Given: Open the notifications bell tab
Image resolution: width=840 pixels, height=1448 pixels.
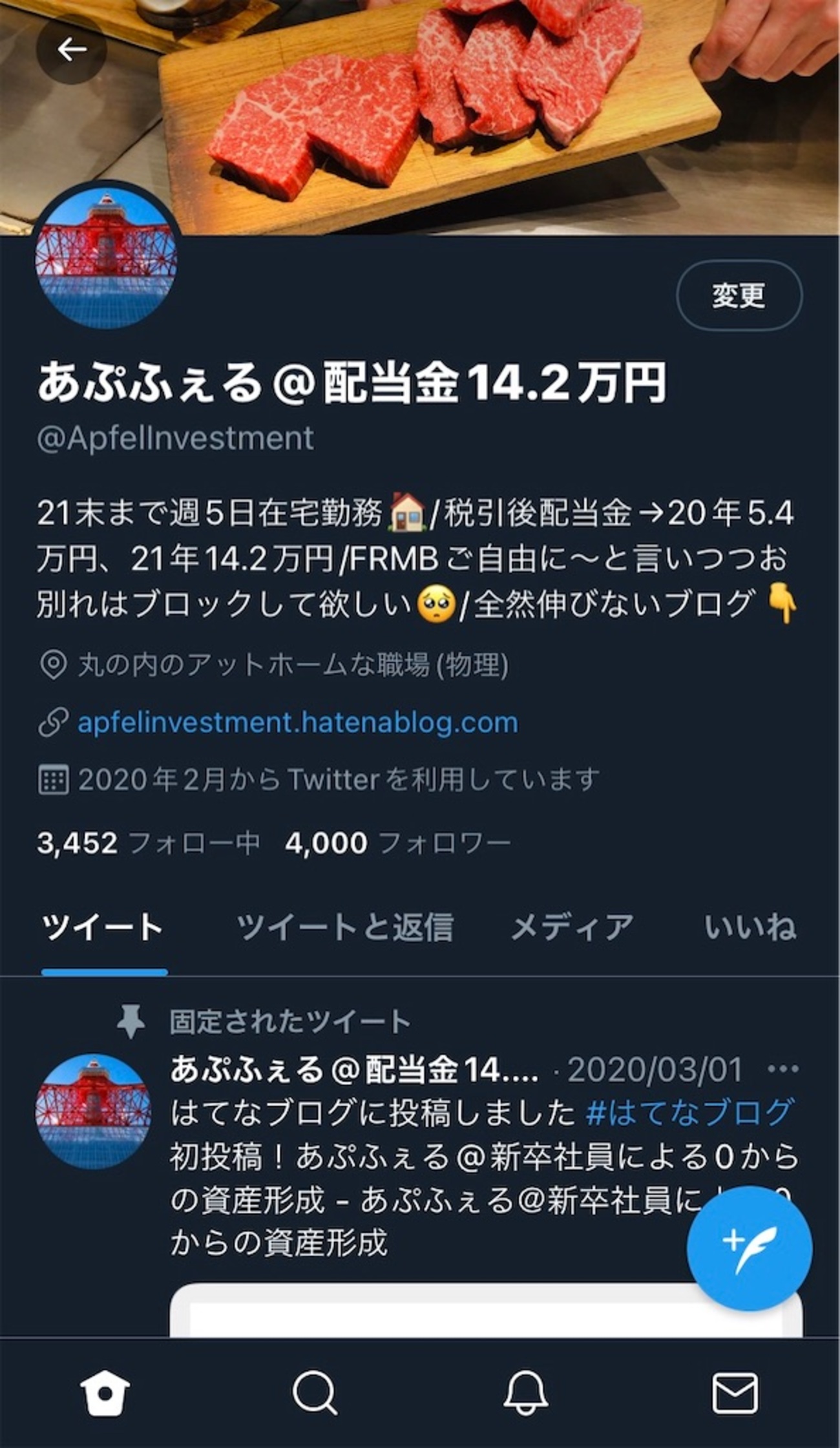Looking at the screenshot, I should coord(525,1392).
